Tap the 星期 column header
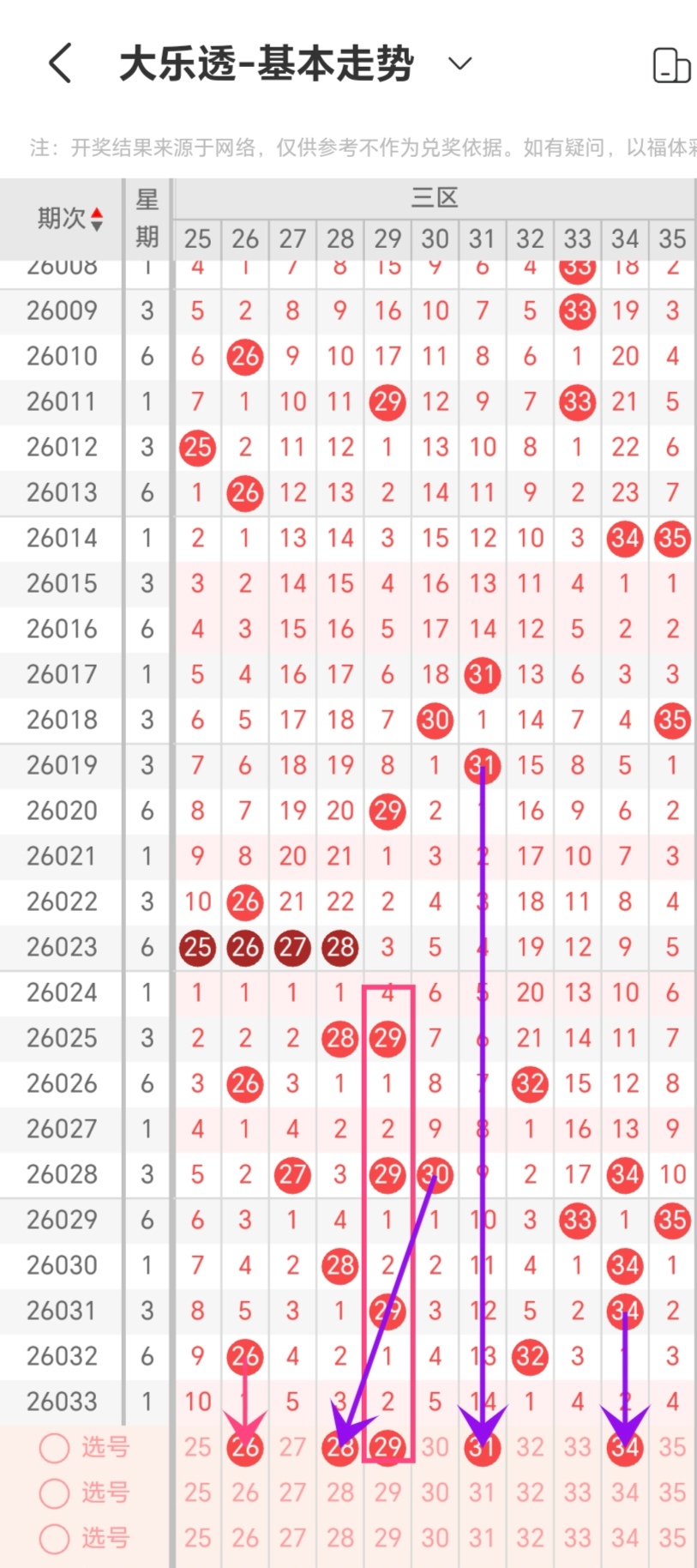The height and width of the screenshot is (1568, 697). coord(147,219)
